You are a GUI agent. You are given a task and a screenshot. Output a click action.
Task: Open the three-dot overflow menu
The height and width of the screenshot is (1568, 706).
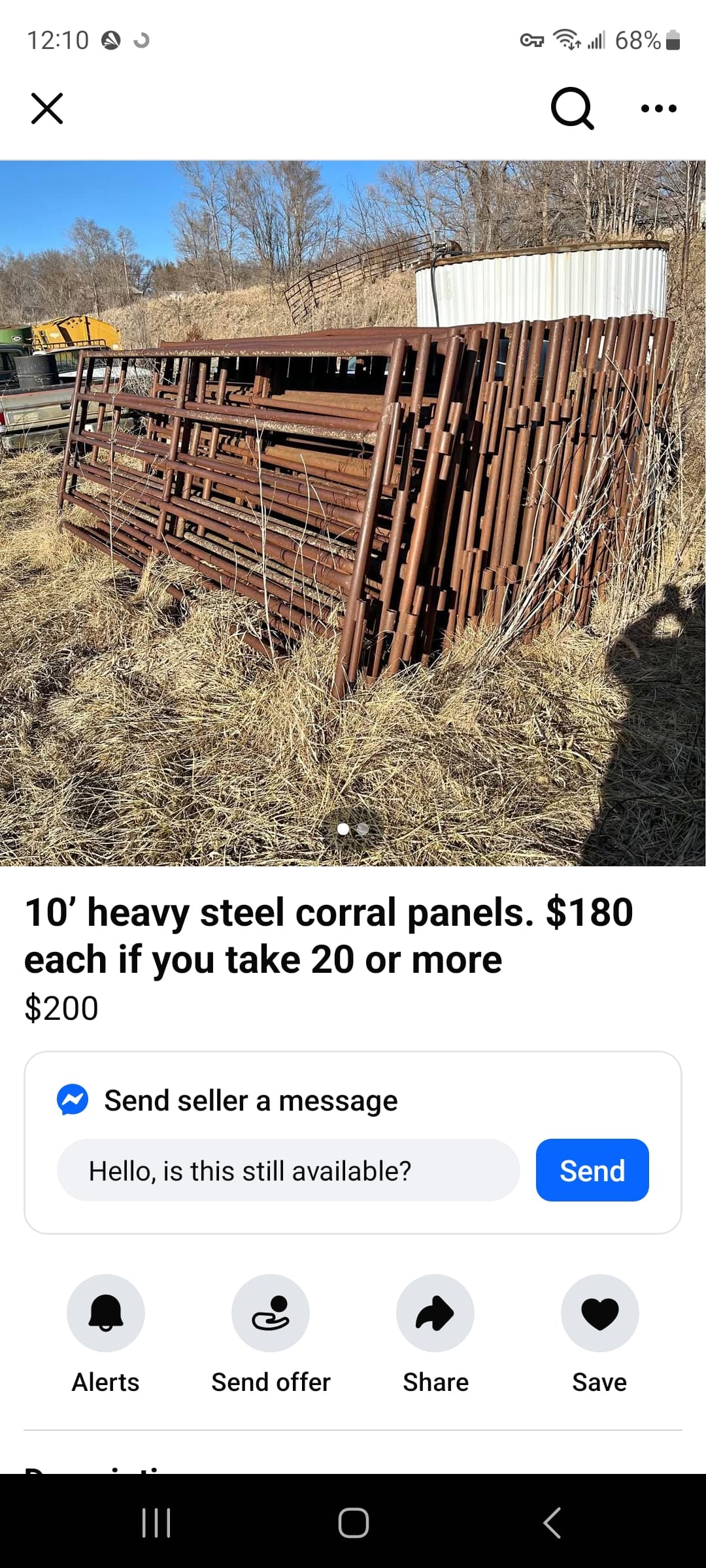(658, 108)
